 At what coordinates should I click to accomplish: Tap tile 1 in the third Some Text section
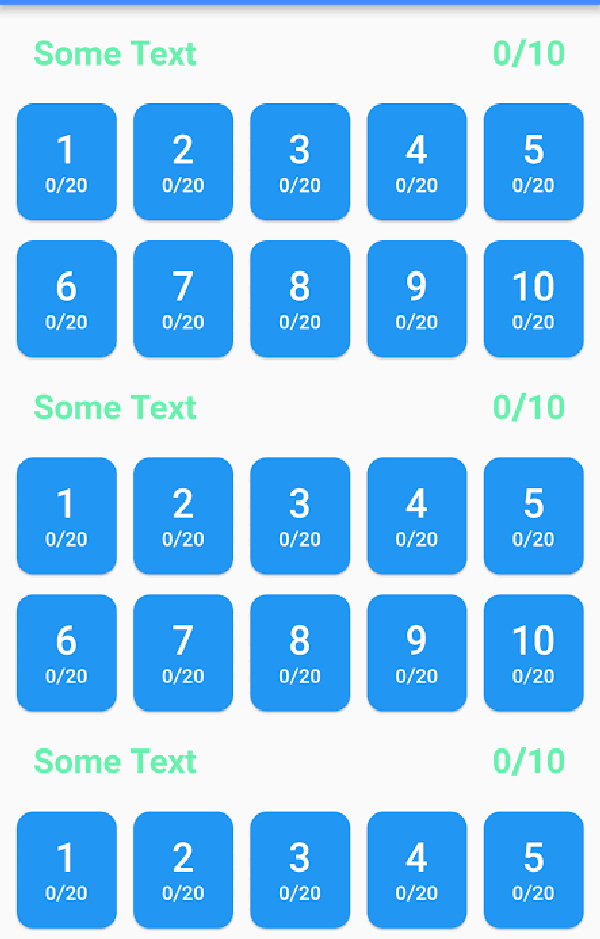(x=66, y=870)
